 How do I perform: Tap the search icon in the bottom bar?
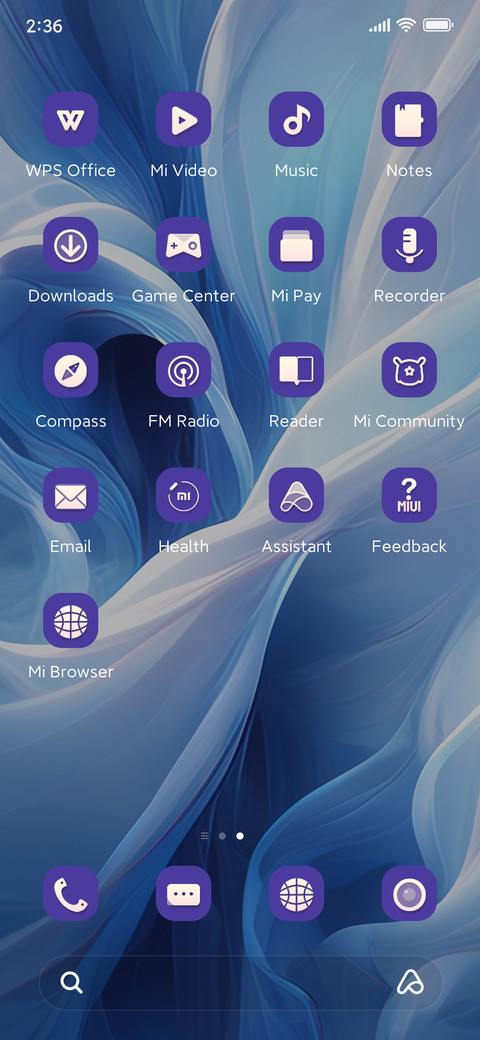72,982
